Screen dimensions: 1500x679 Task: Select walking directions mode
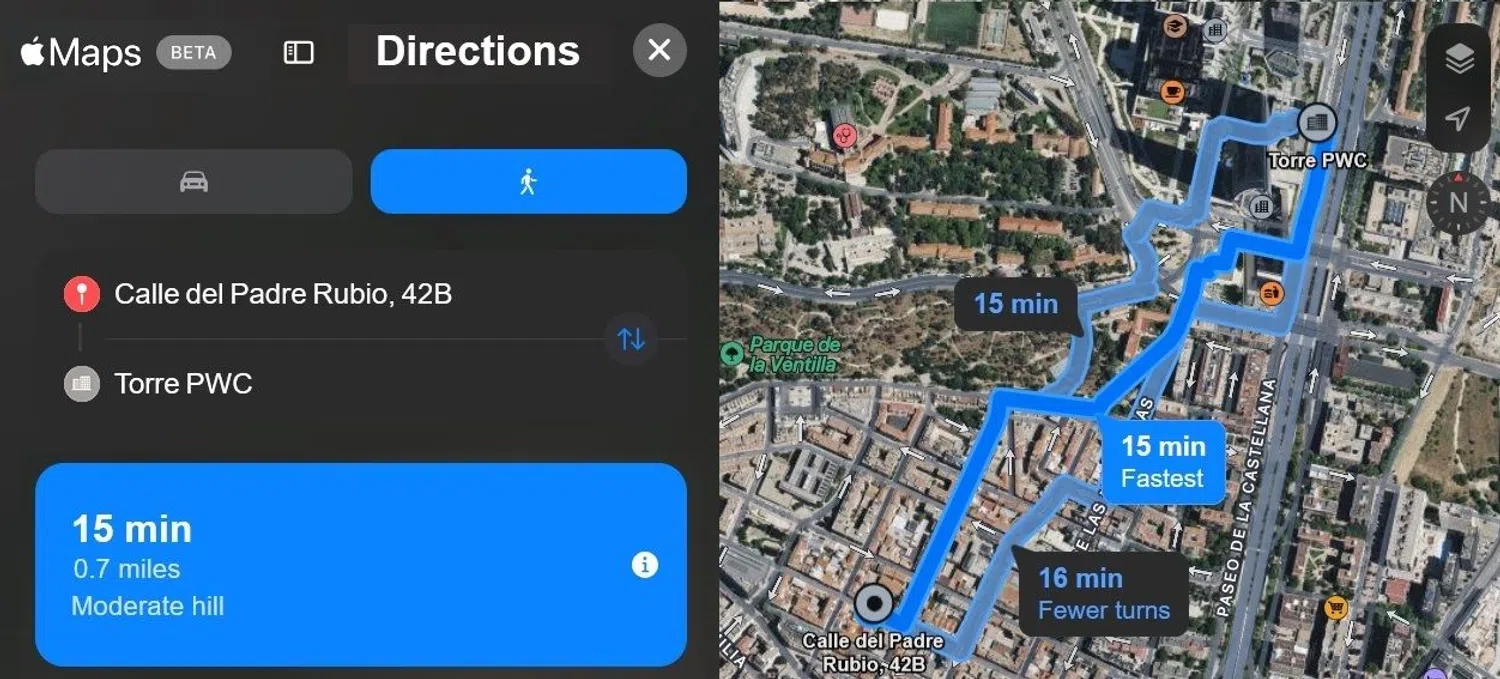(528, 182)
